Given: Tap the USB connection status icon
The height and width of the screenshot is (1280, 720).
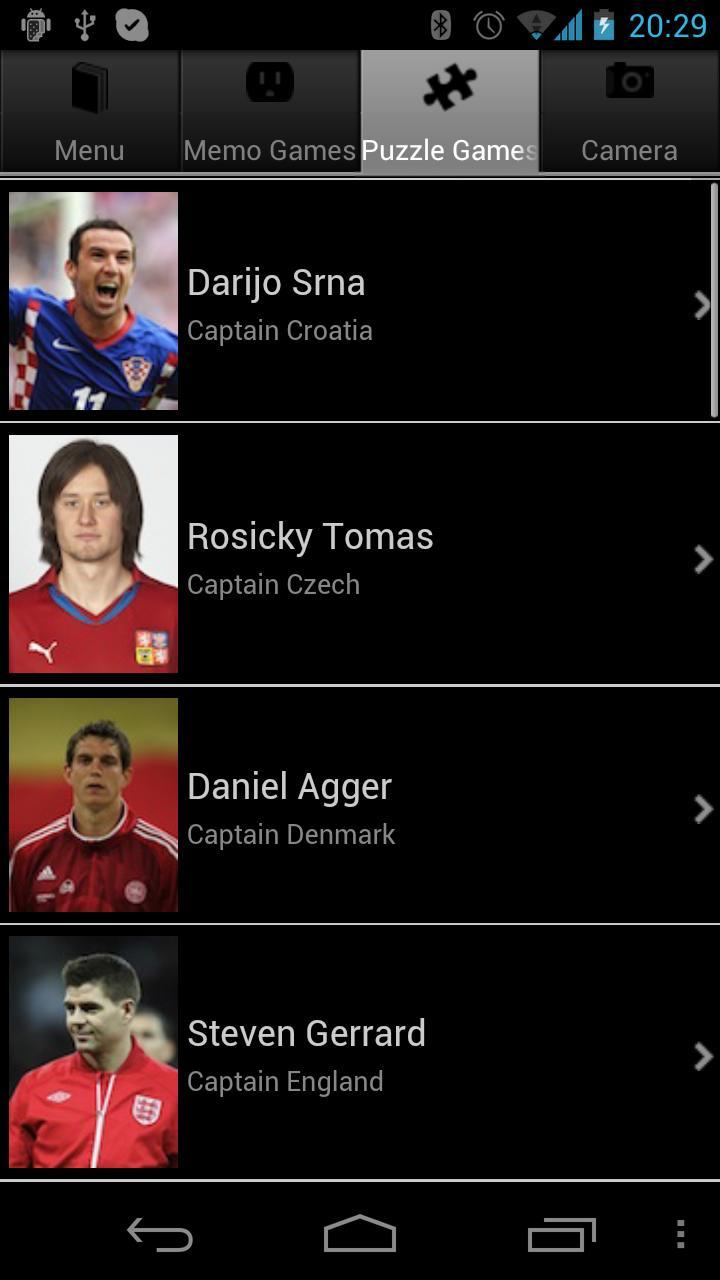Looking at the screenshot, I should [86, 26].
